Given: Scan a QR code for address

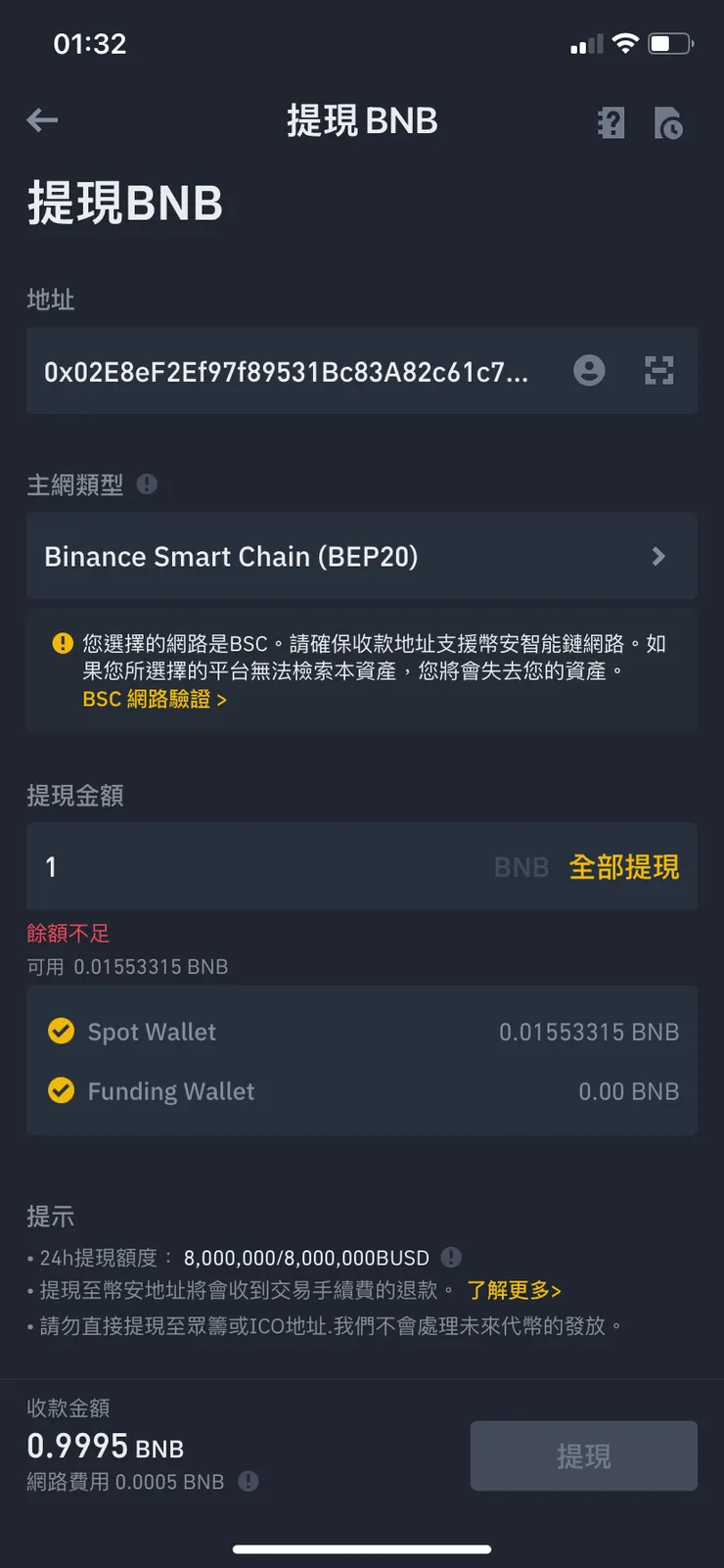Looking at the screenshot, I should (x=659, y=371).
